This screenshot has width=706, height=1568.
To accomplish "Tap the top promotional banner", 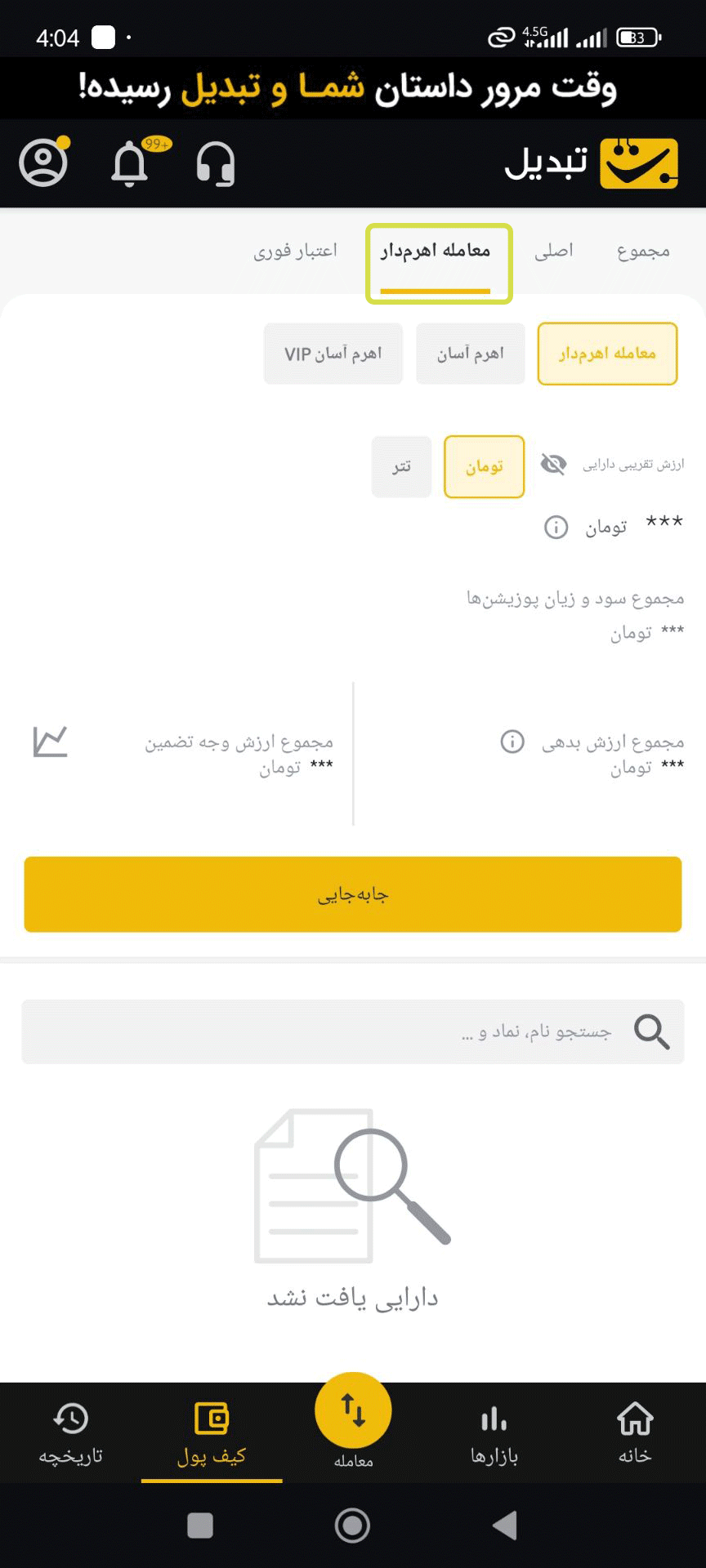I will (353, 87).
